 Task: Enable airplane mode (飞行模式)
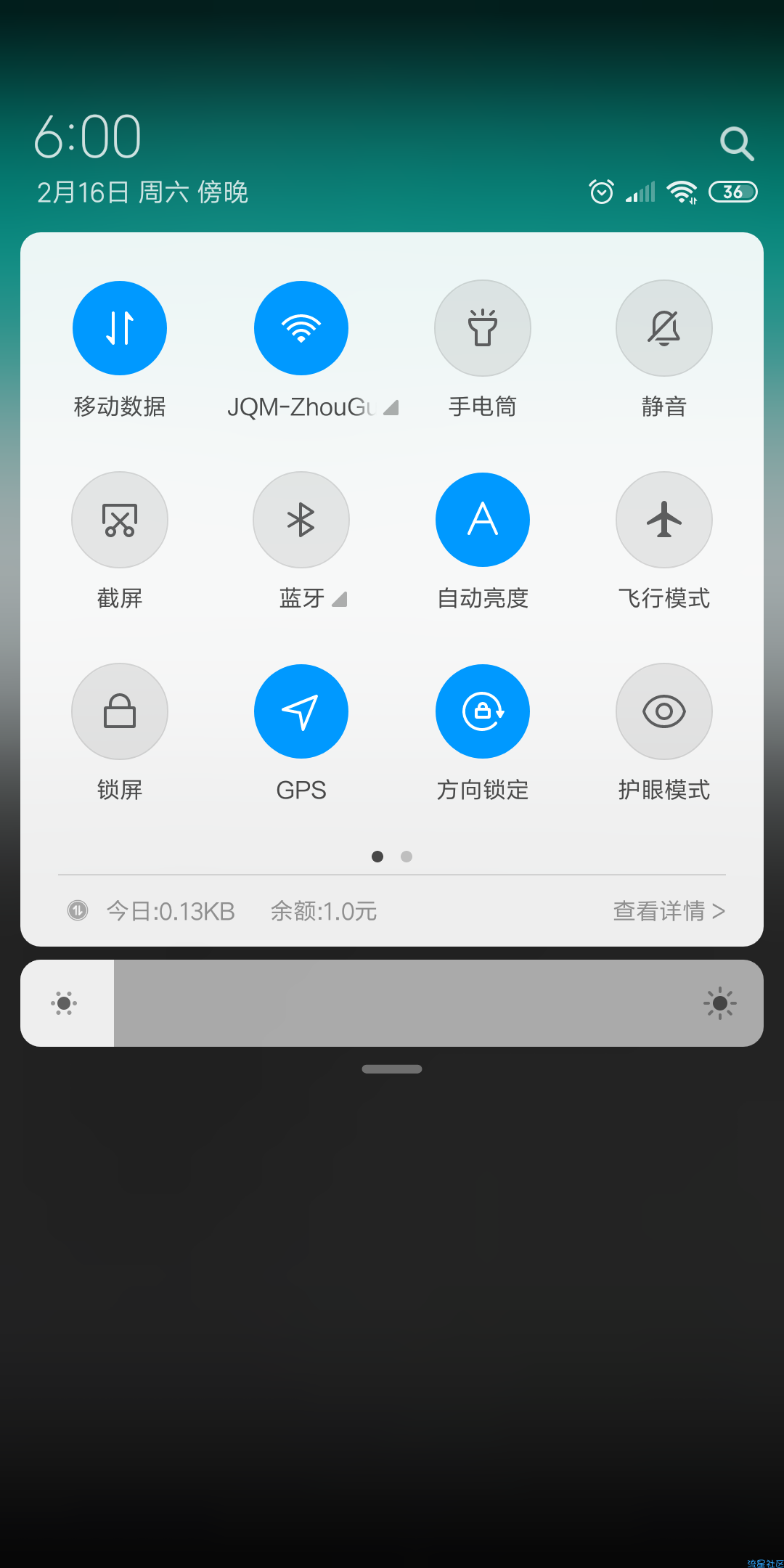pyautogui.click(x=664, y=520)
